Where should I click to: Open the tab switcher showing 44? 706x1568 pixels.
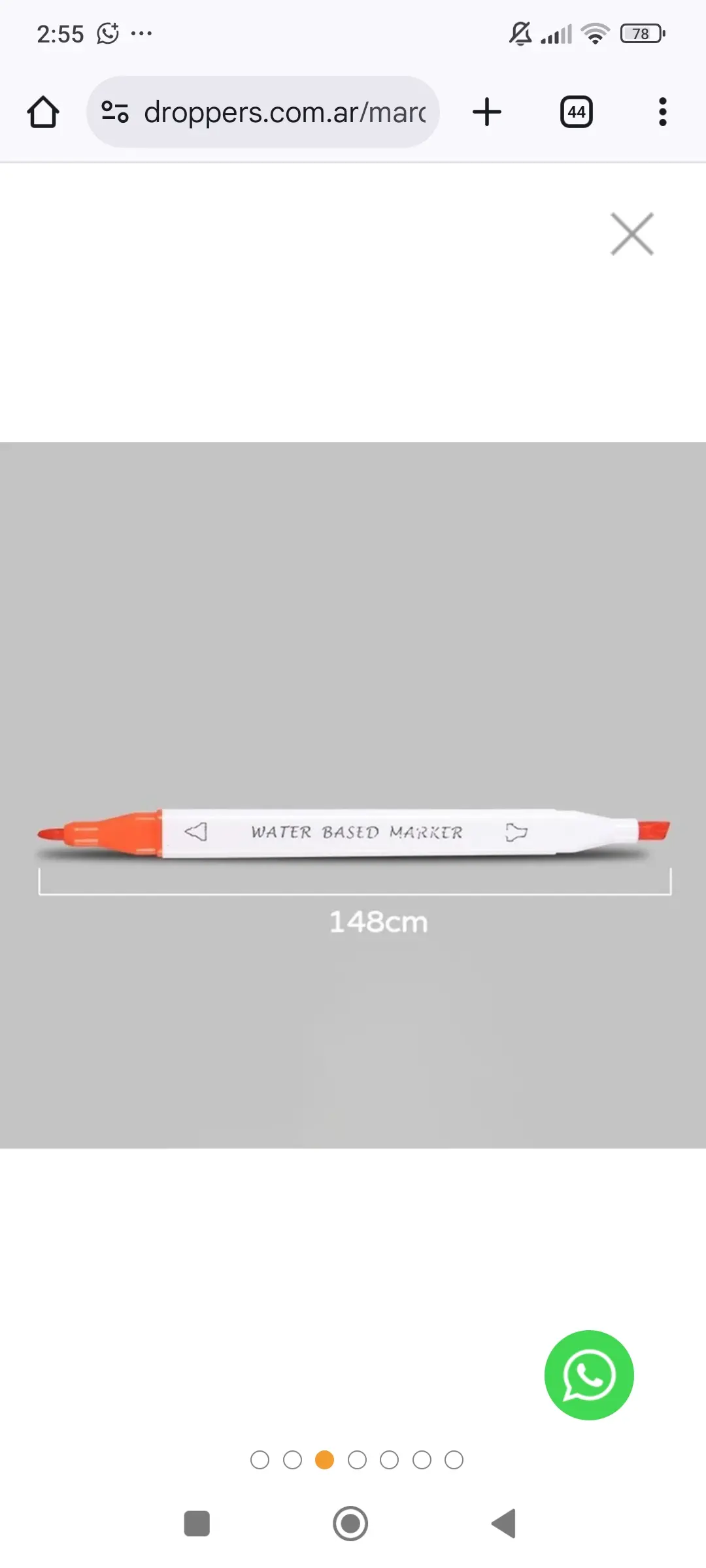pyautogui.click(x=576, y=112)
